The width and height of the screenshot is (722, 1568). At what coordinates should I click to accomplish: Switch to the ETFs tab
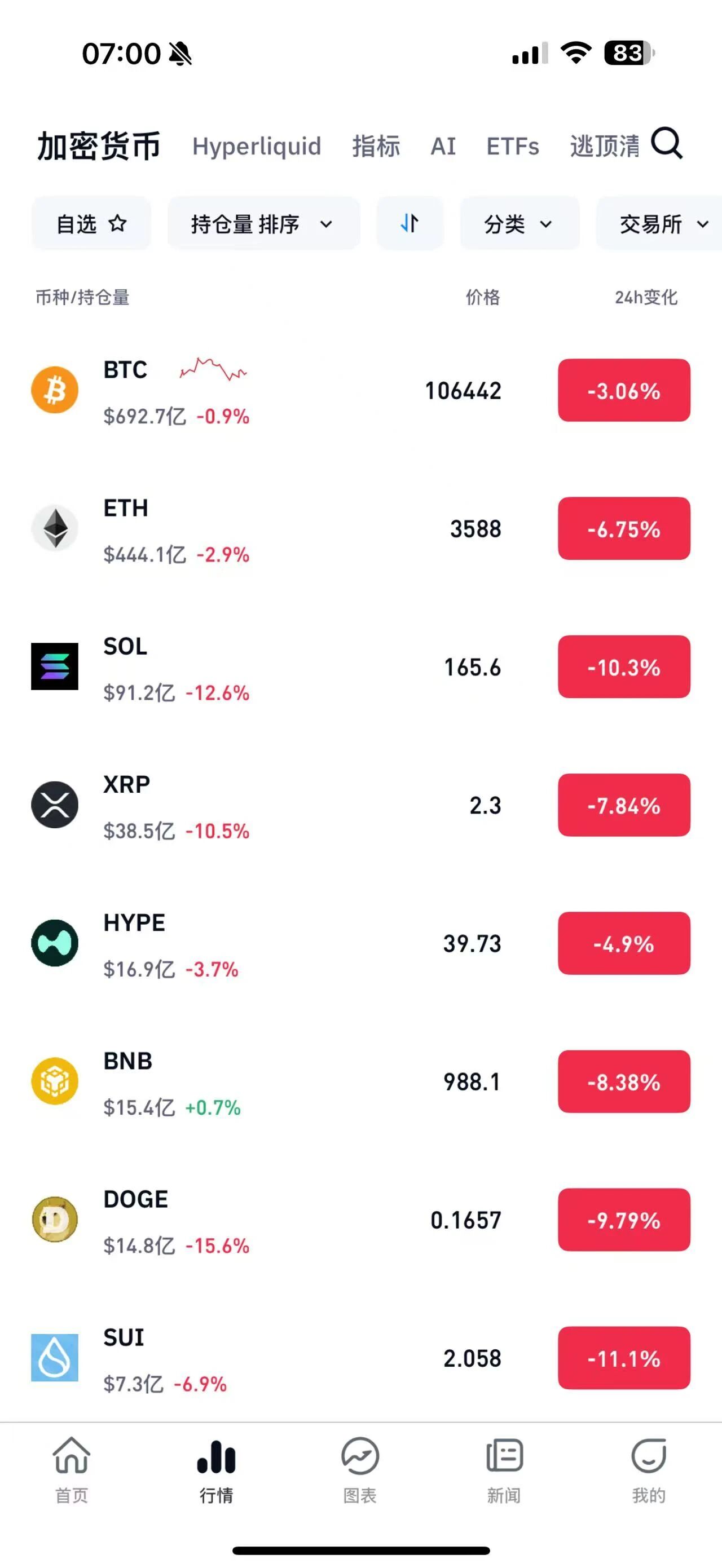512,147
